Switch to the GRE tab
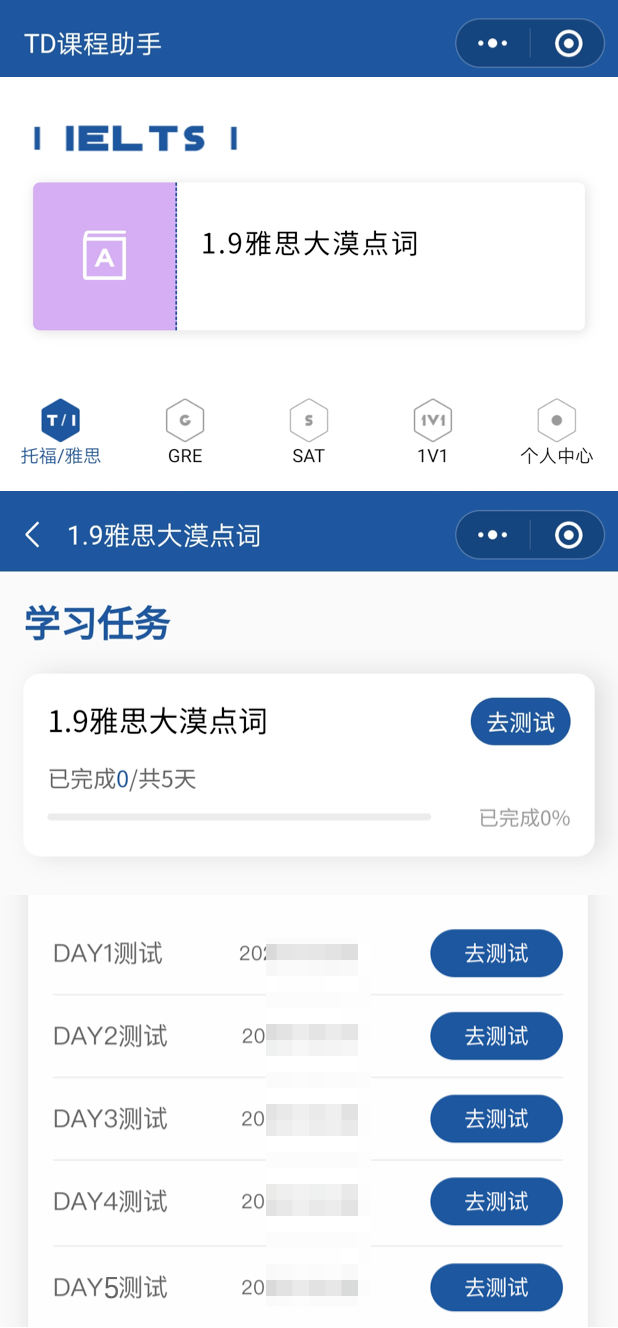 point(185,432)
